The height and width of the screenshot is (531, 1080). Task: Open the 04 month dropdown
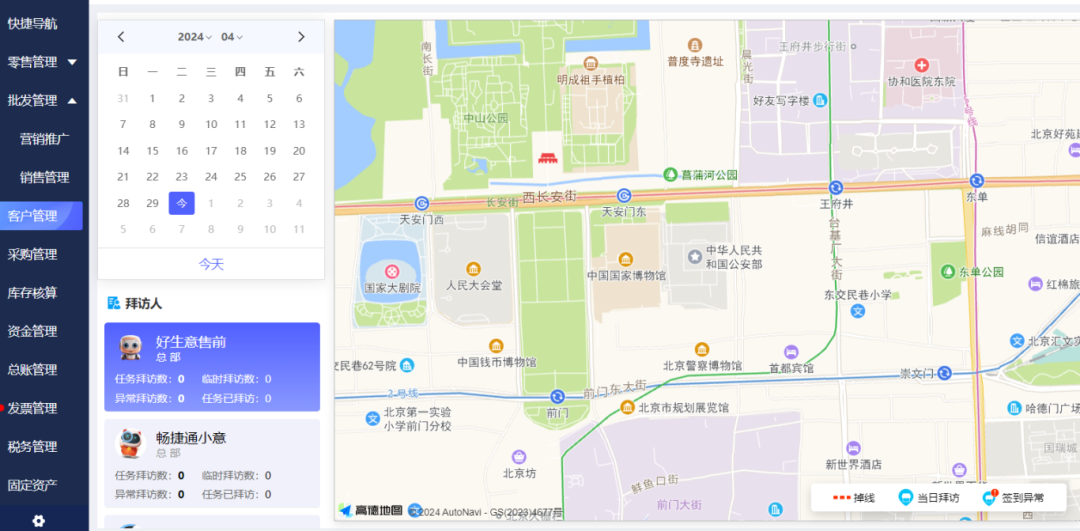pos(232,37)
